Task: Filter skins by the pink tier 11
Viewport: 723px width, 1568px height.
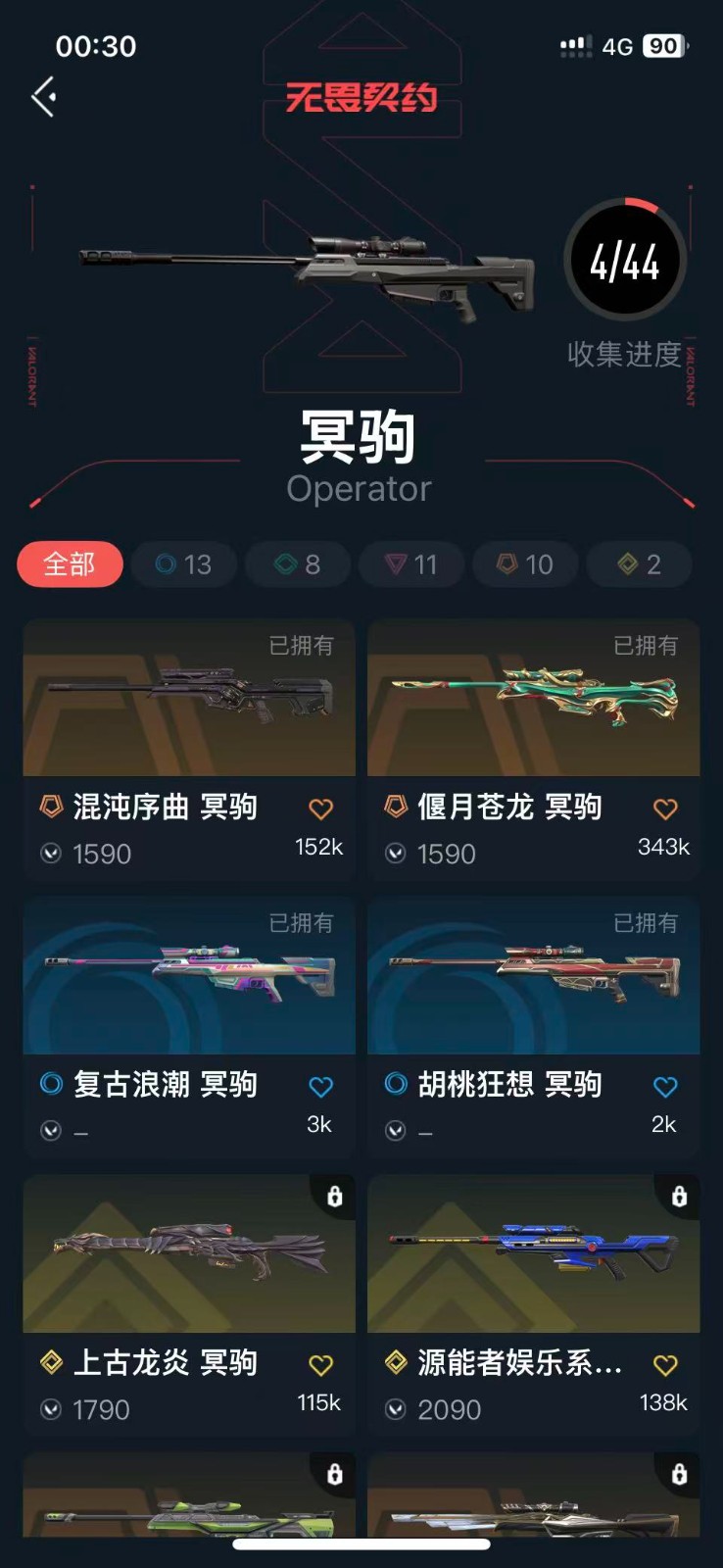Action: (411, 564)
